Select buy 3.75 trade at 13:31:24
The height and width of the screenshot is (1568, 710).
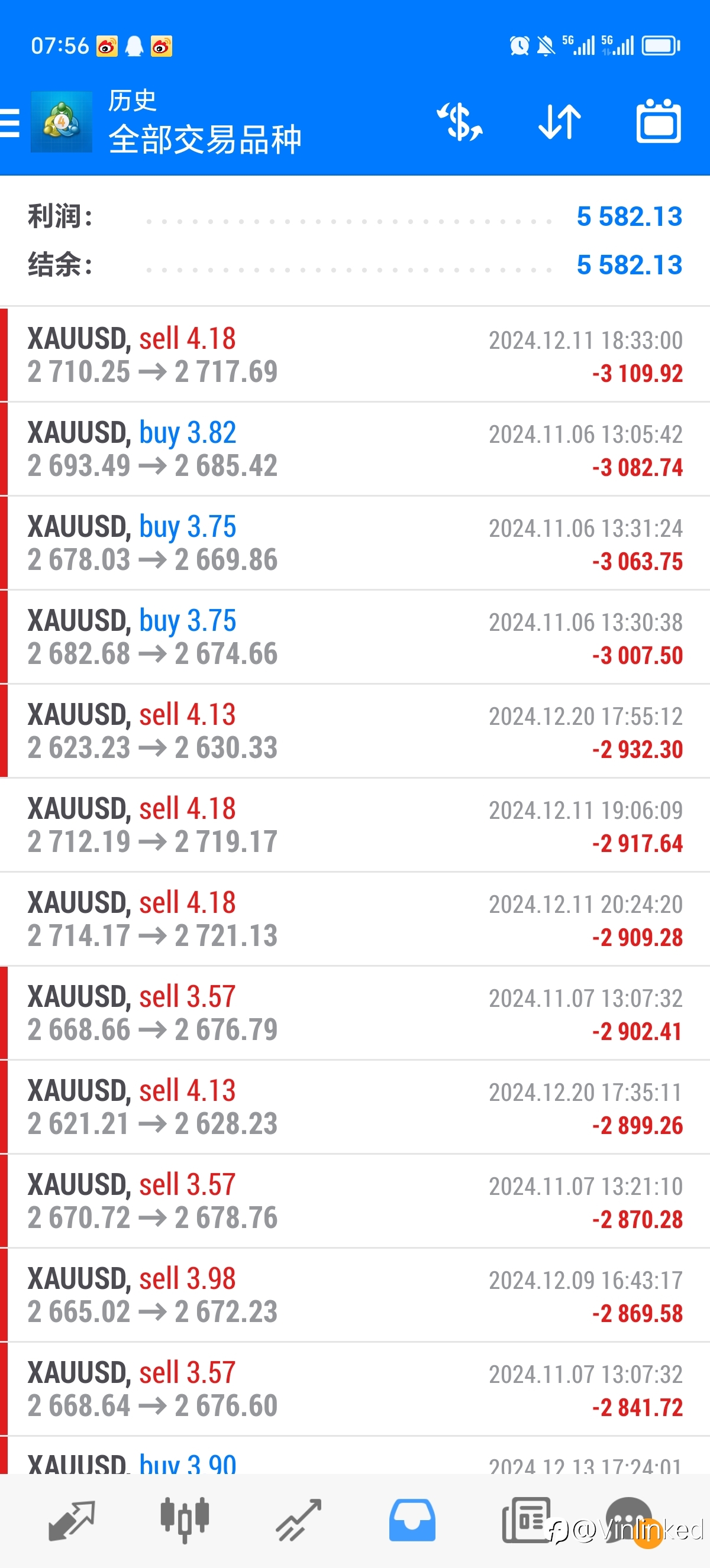point(355,543)
